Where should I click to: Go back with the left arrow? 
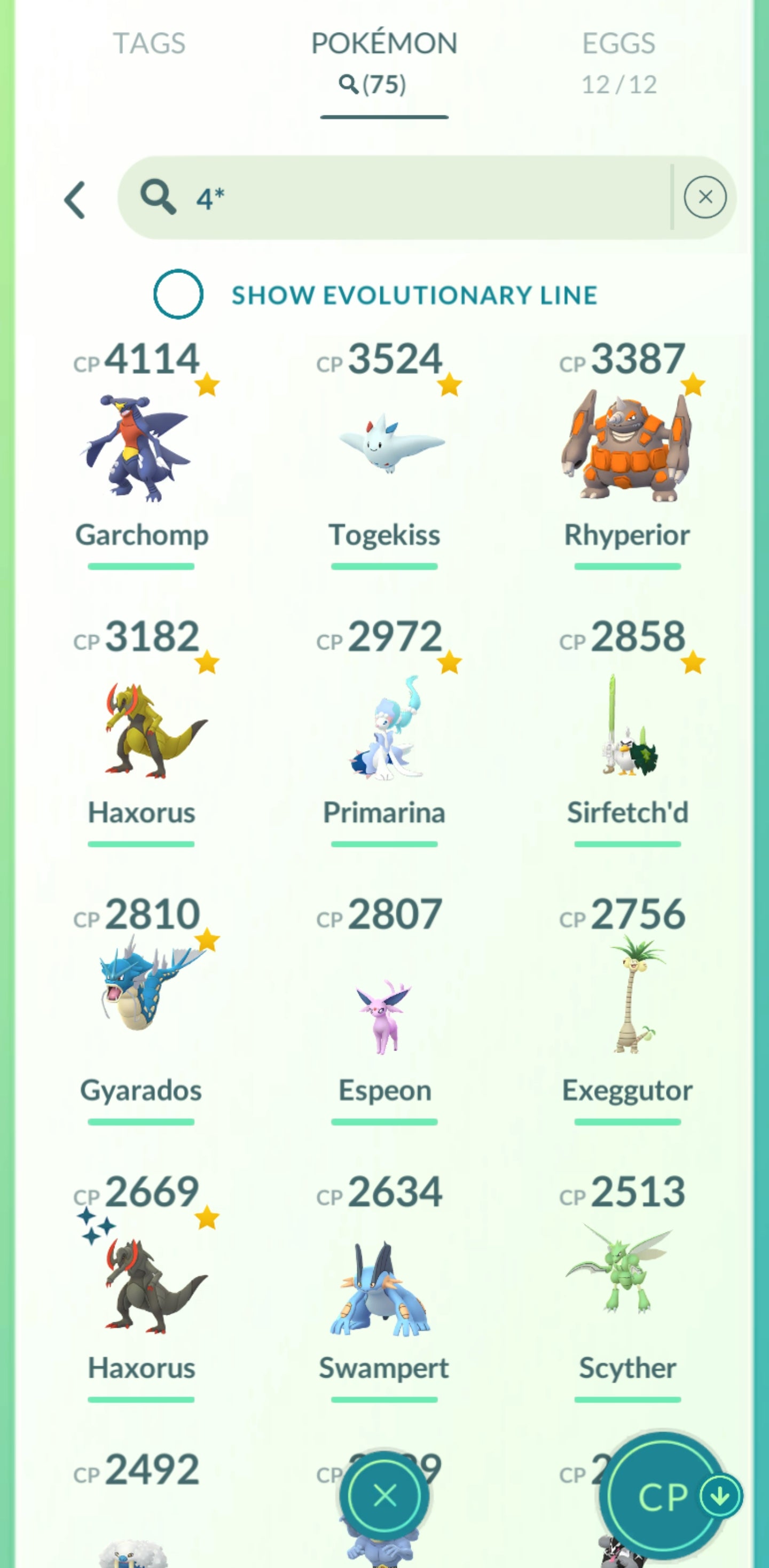click(x=75, y=200)
